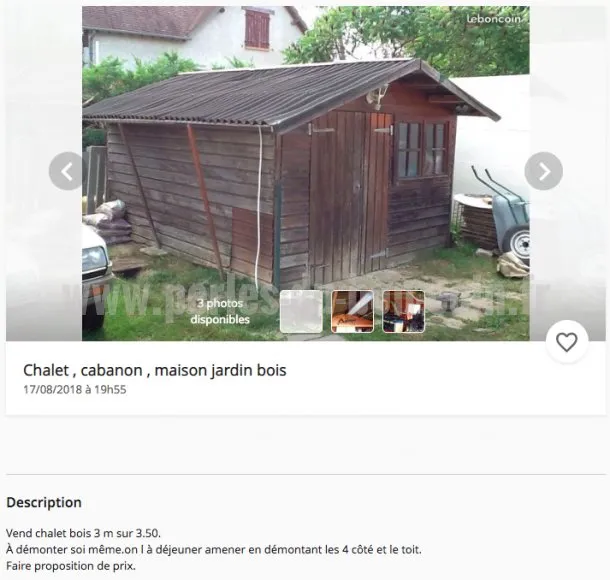Viewport: 610px width, 580px height.
Task: Show the next photo of the chalet
Action: point(544,171)
